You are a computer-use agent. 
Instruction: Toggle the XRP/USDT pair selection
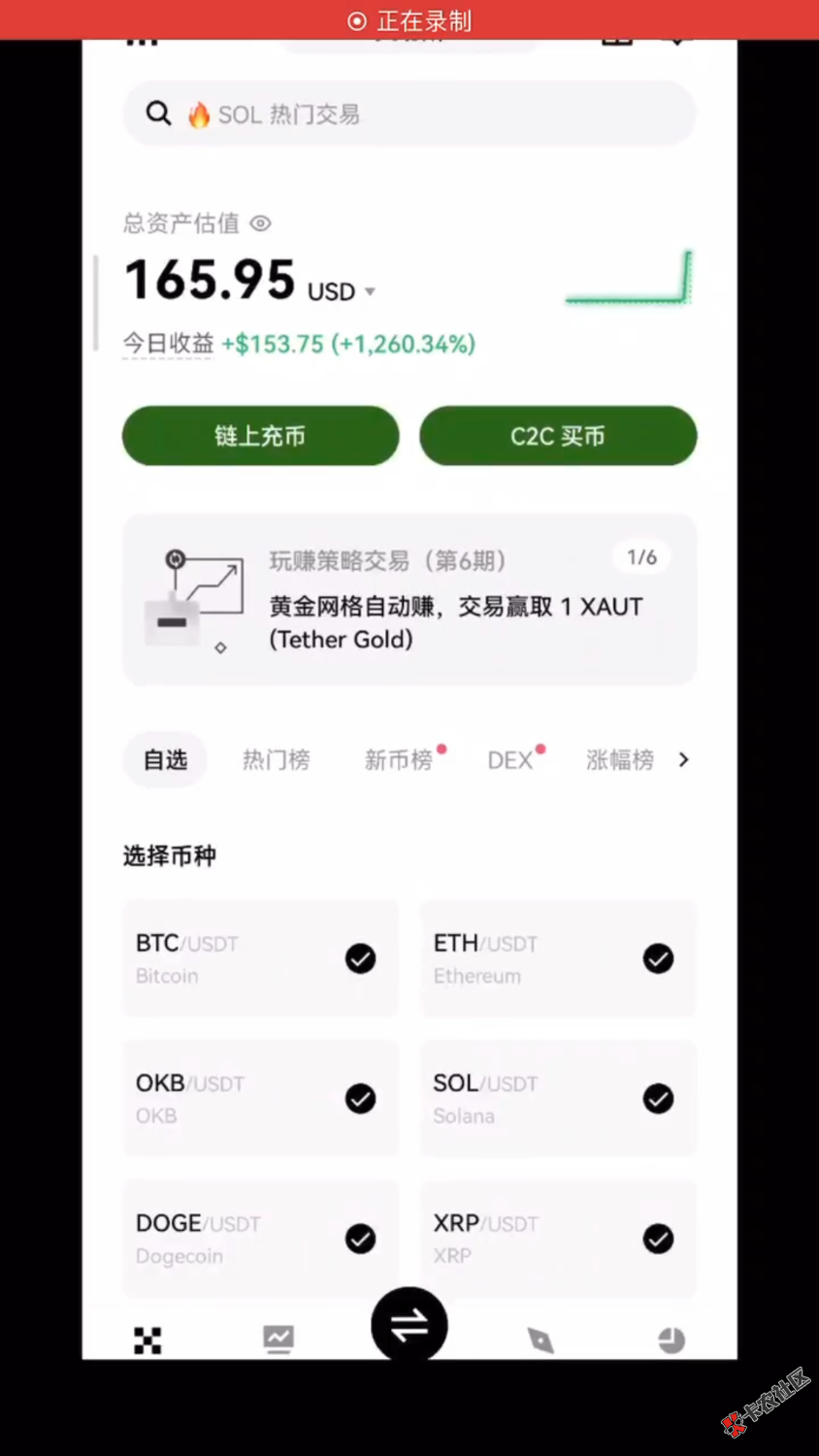click(658, 1239)
